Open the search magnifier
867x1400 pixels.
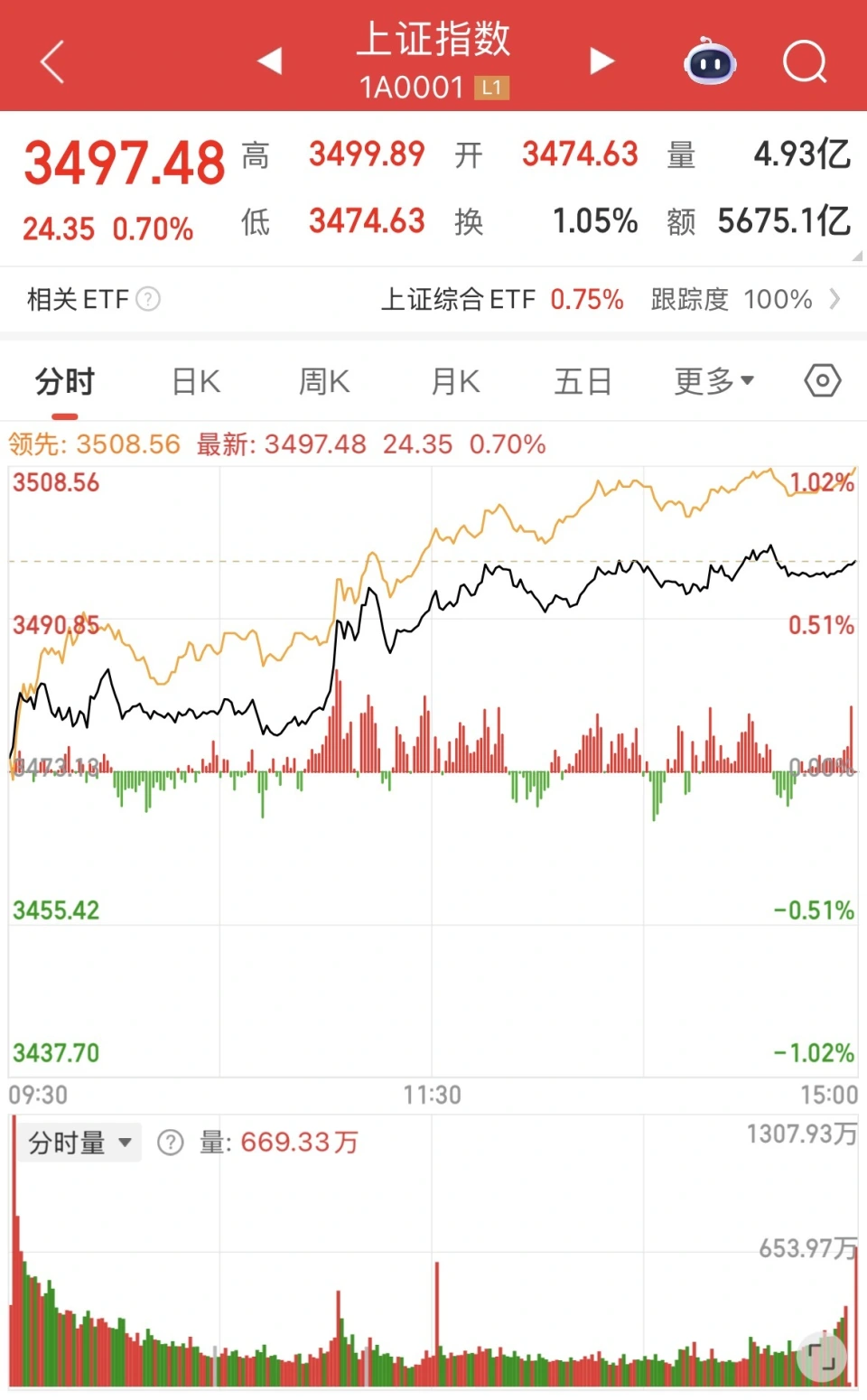[805, 61]
